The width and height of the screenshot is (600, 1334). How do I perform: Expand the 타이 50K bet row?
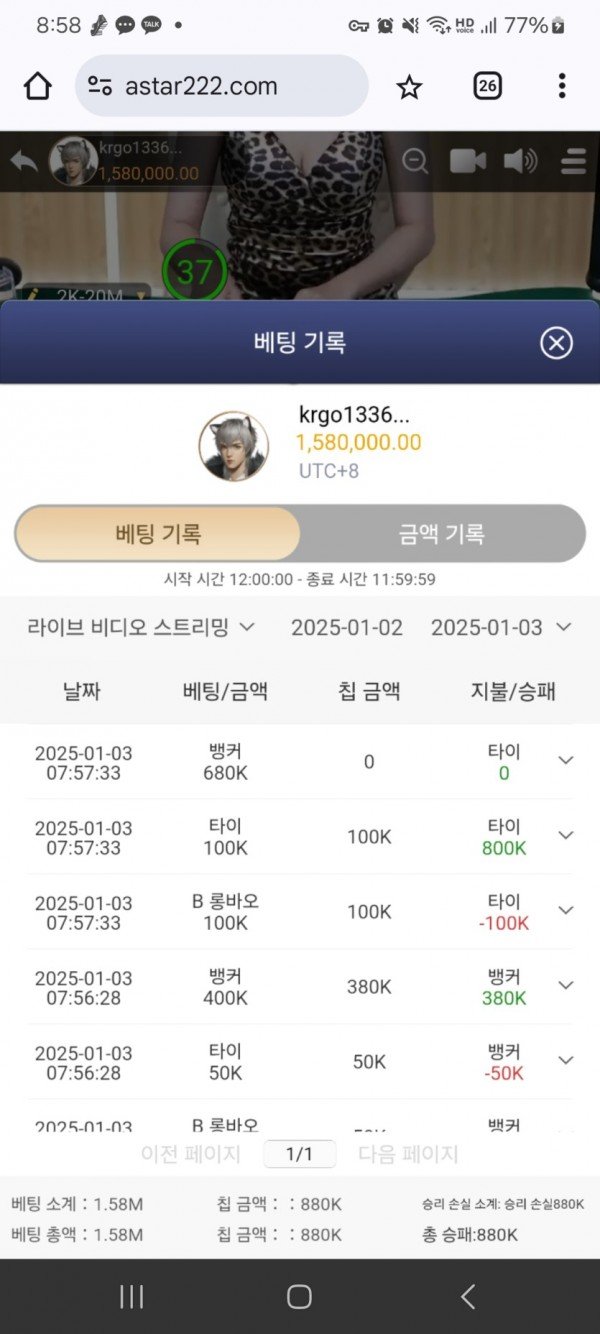[566, 1061]
